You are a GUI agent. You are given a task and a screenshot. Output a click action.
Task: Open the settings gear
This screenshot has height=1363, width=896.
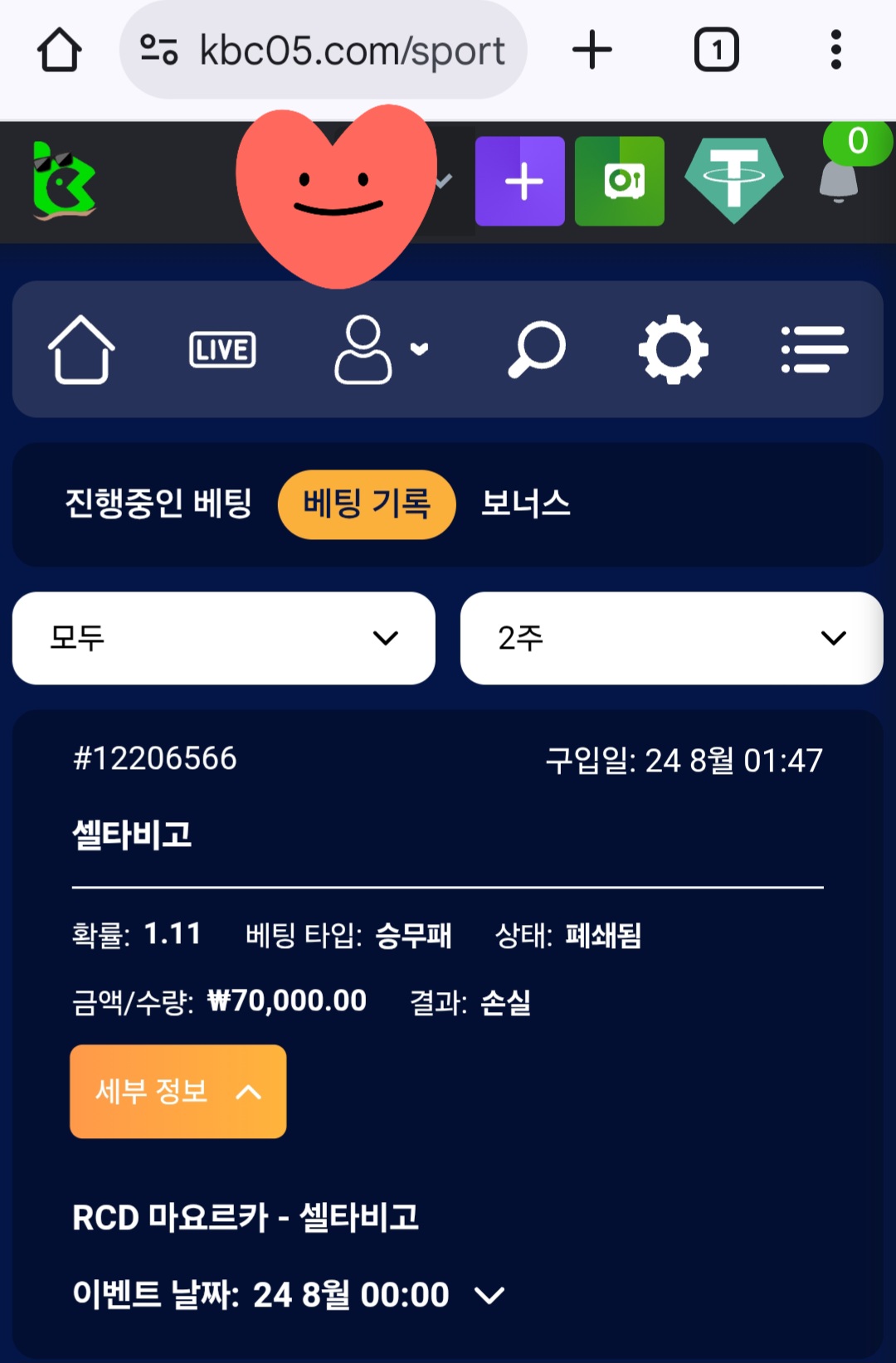(x=673, y=349)
